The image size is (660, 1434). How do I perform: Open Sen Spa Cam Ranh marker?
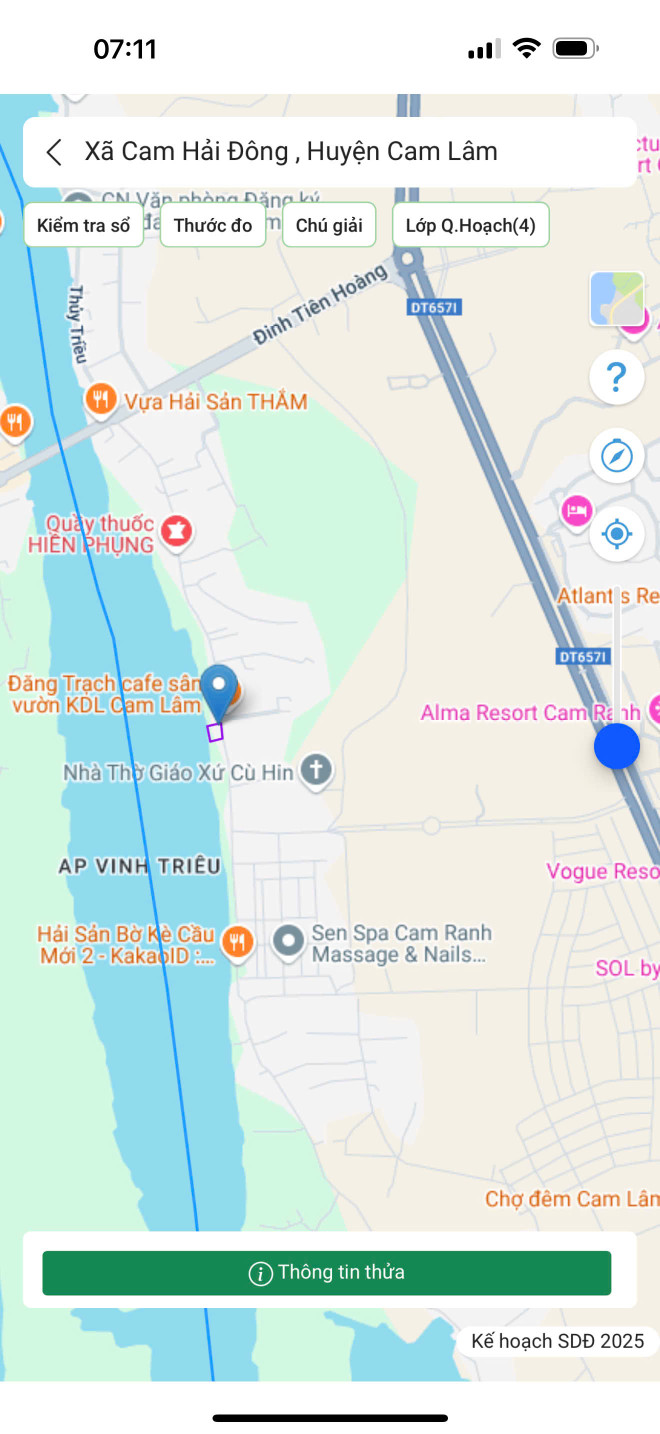[289, 942]
